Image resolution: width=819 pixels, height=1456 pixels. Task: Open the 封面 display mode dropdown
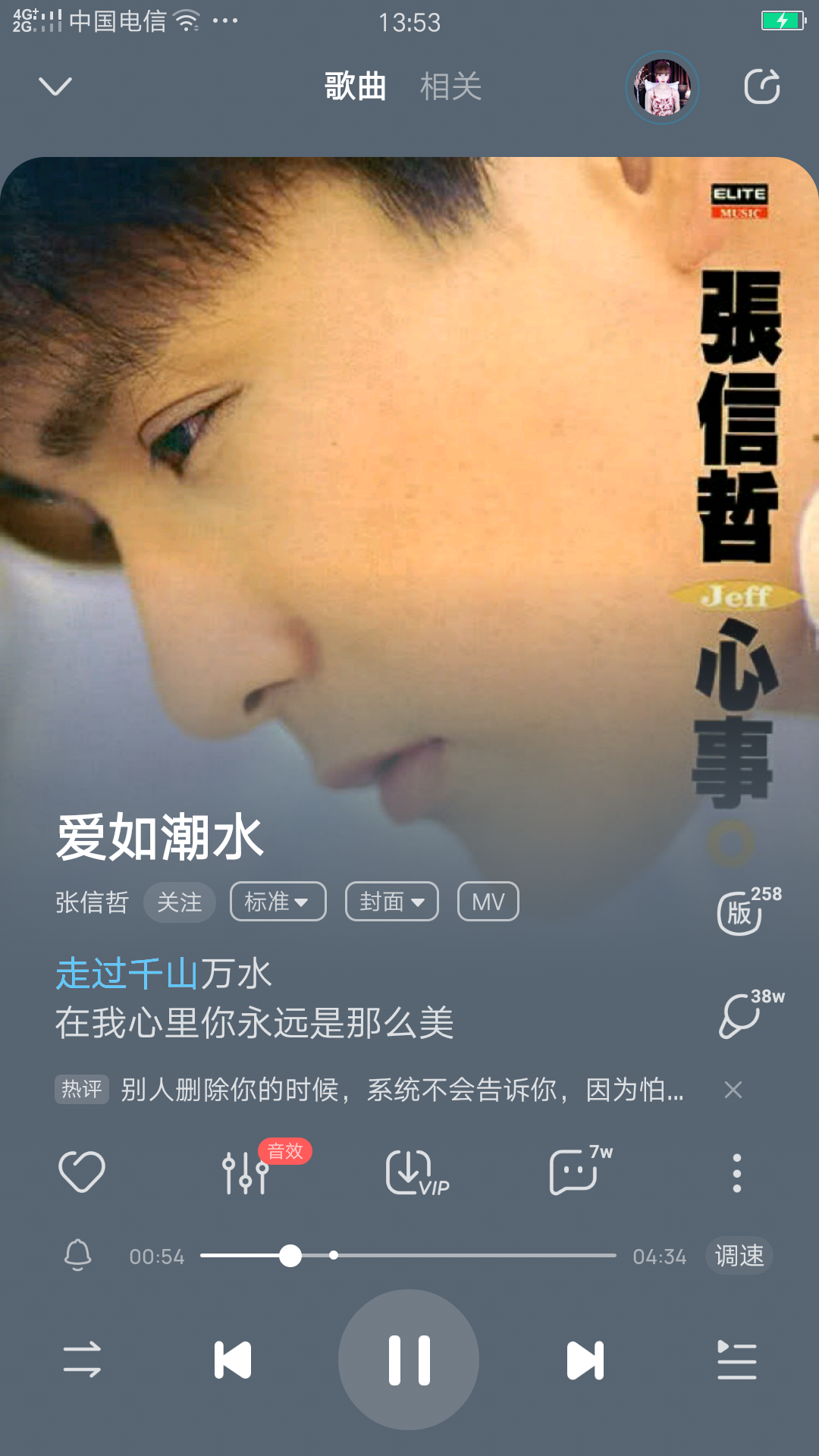click(x=392, y=902)
